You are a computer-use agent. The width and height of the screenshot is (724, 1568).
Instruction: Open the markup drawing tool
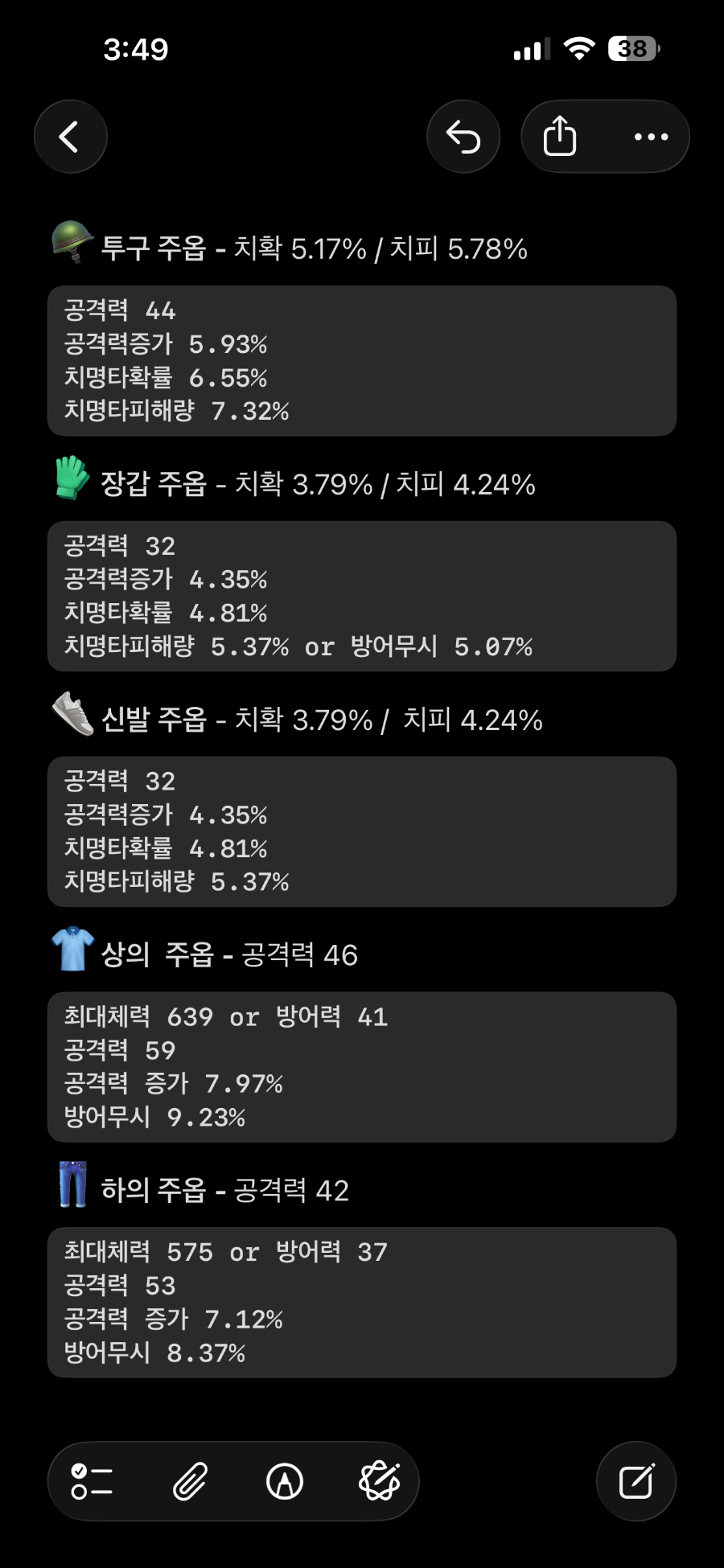click(285, 1481)
